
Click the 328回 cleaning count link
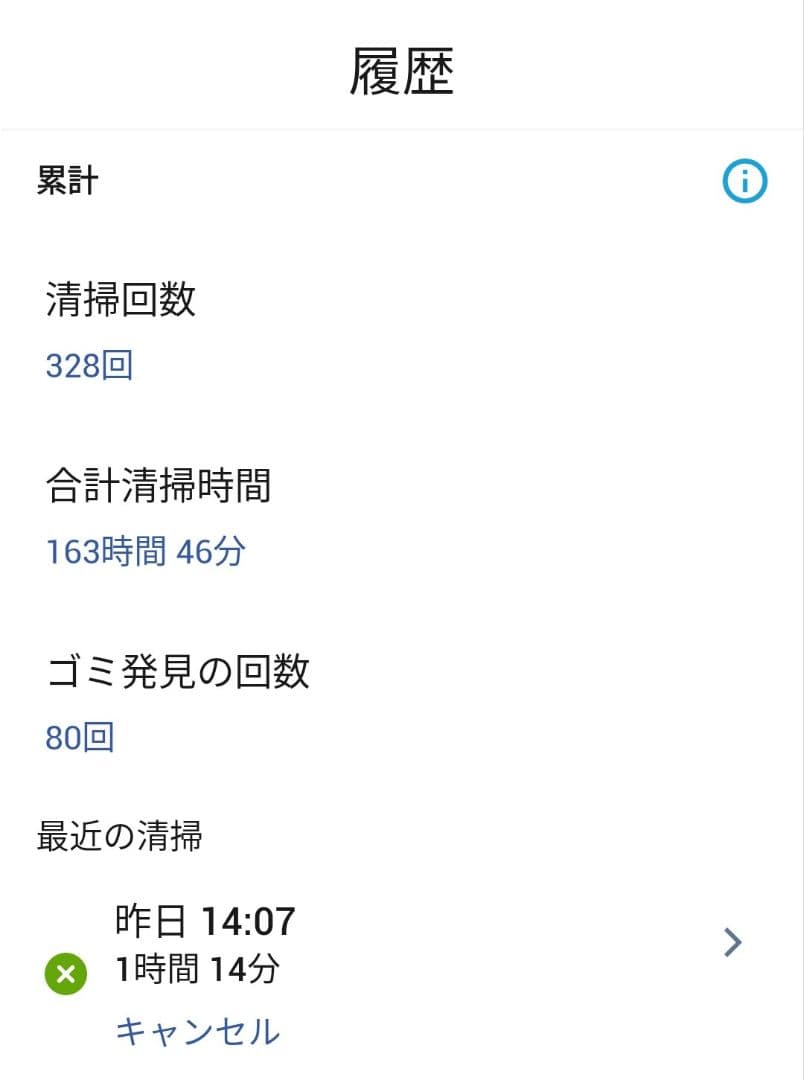click(91, 366)
